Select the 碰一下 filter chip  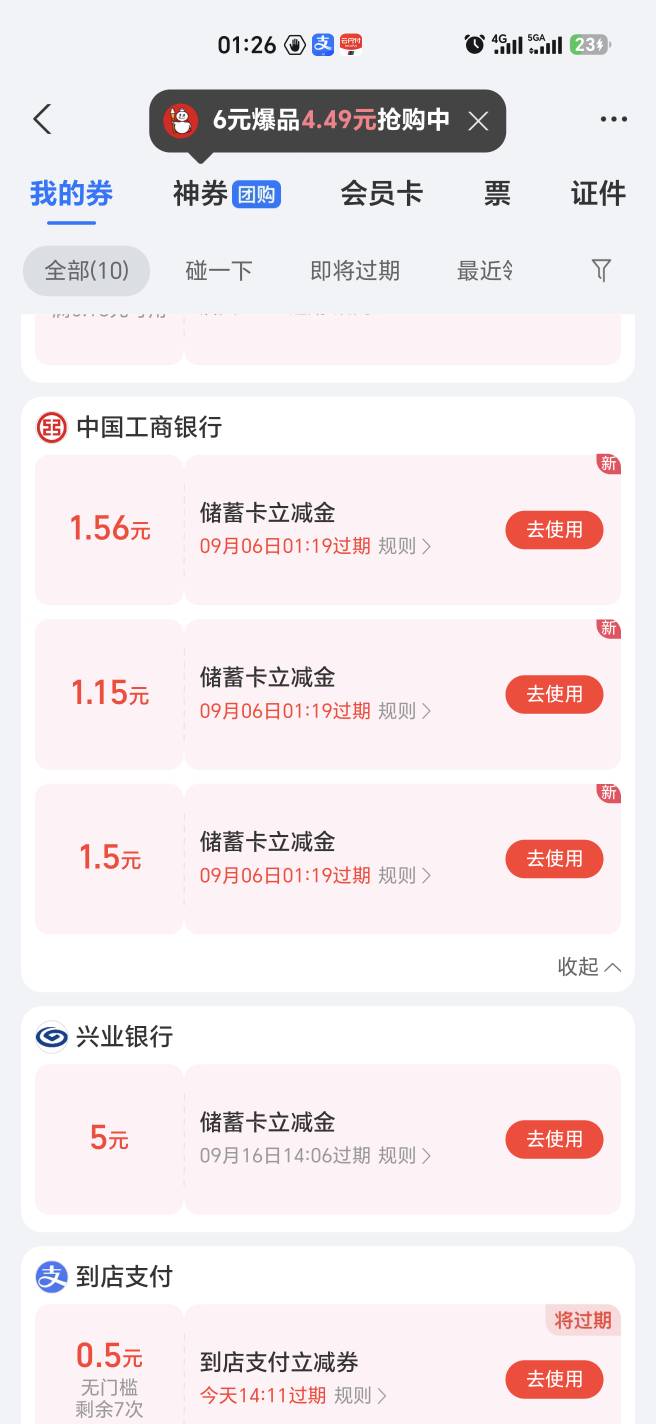coord(219,270)
